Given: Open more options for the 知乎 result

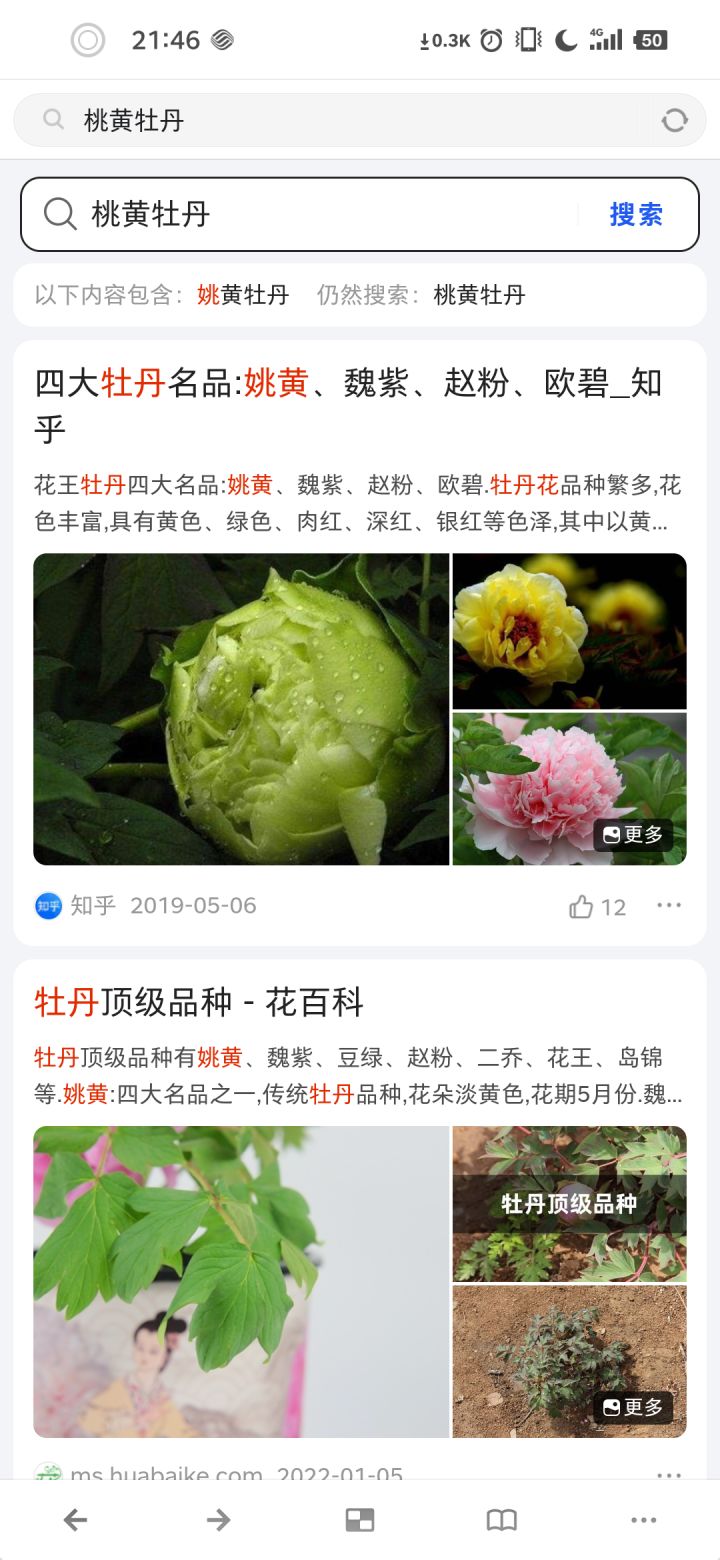Looking at the screenshot, I should [x=669, y=905].
